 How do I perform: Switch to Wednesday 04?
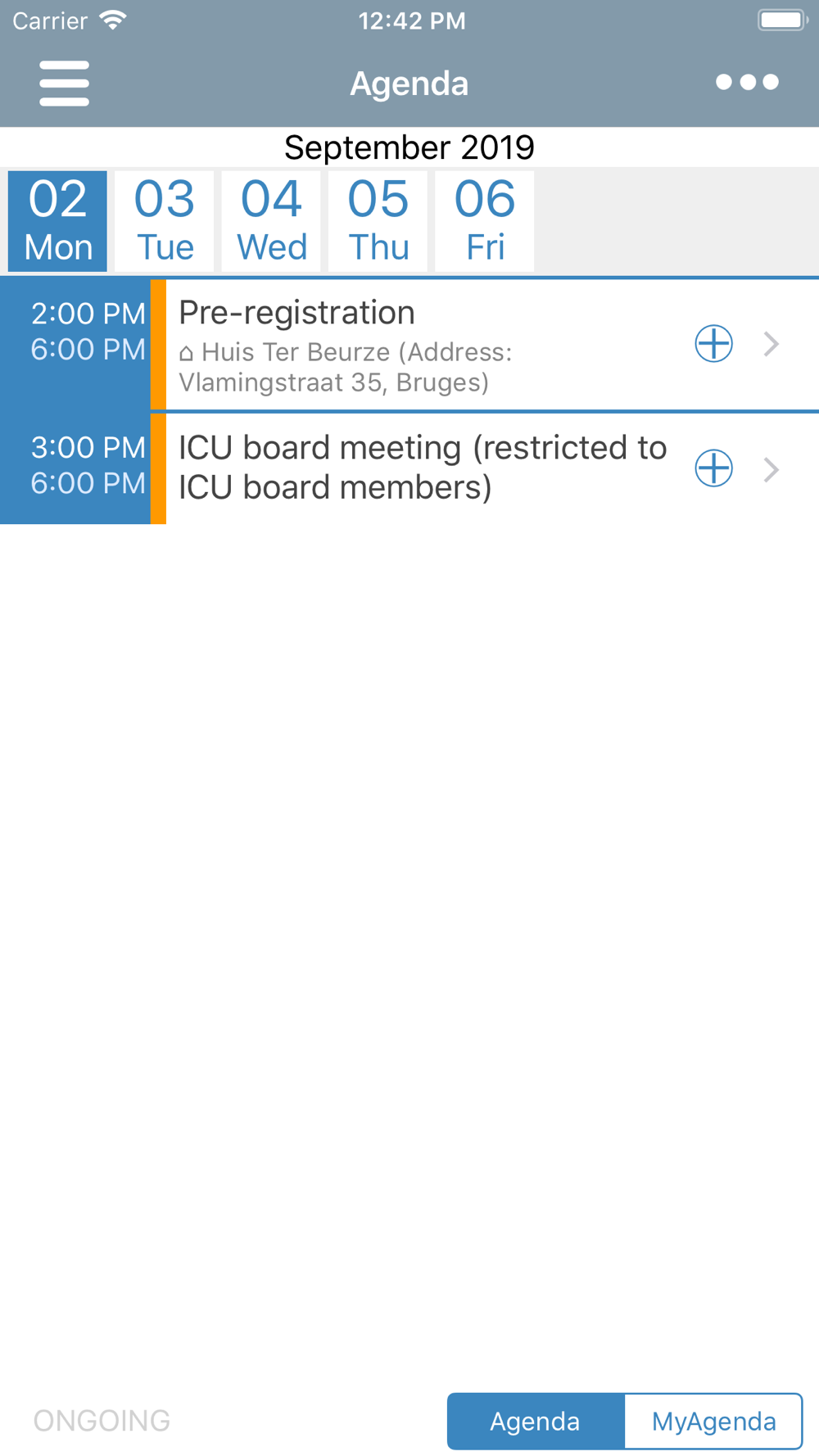click(x=271, y=220)
